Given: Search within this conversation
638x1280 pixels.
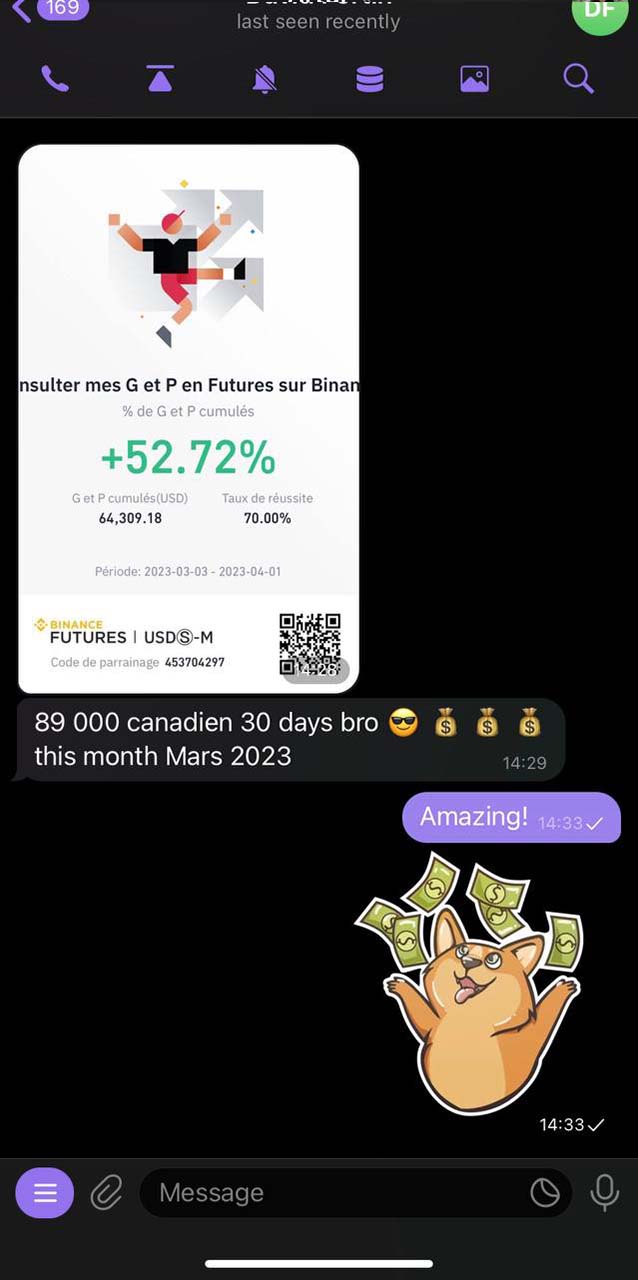Looking at the screenshot, I should click(578, 78).
